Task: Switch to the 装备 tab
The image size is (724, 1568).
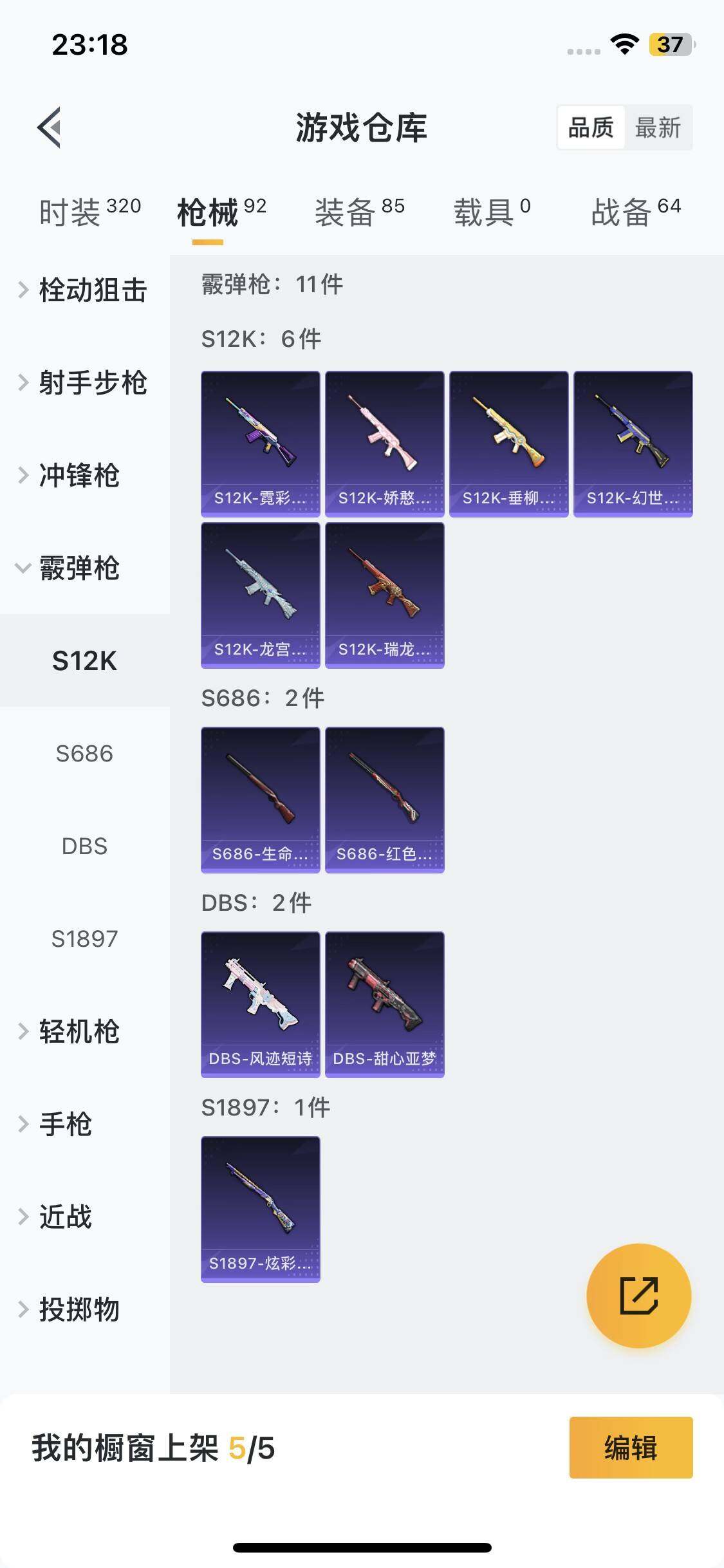Action: [x=359, y=212]
